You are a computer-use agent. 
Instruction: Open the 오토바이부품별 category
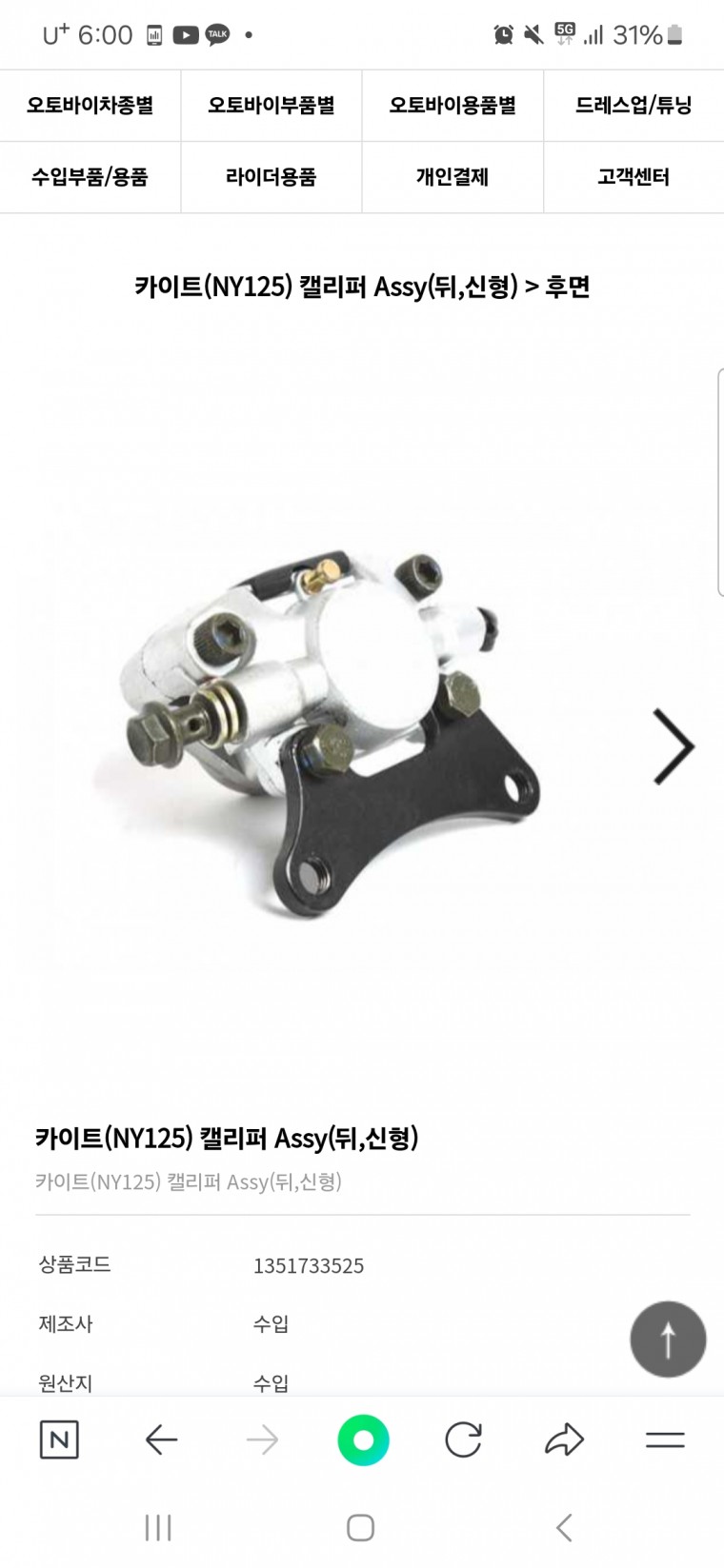(x=271, y=106)
